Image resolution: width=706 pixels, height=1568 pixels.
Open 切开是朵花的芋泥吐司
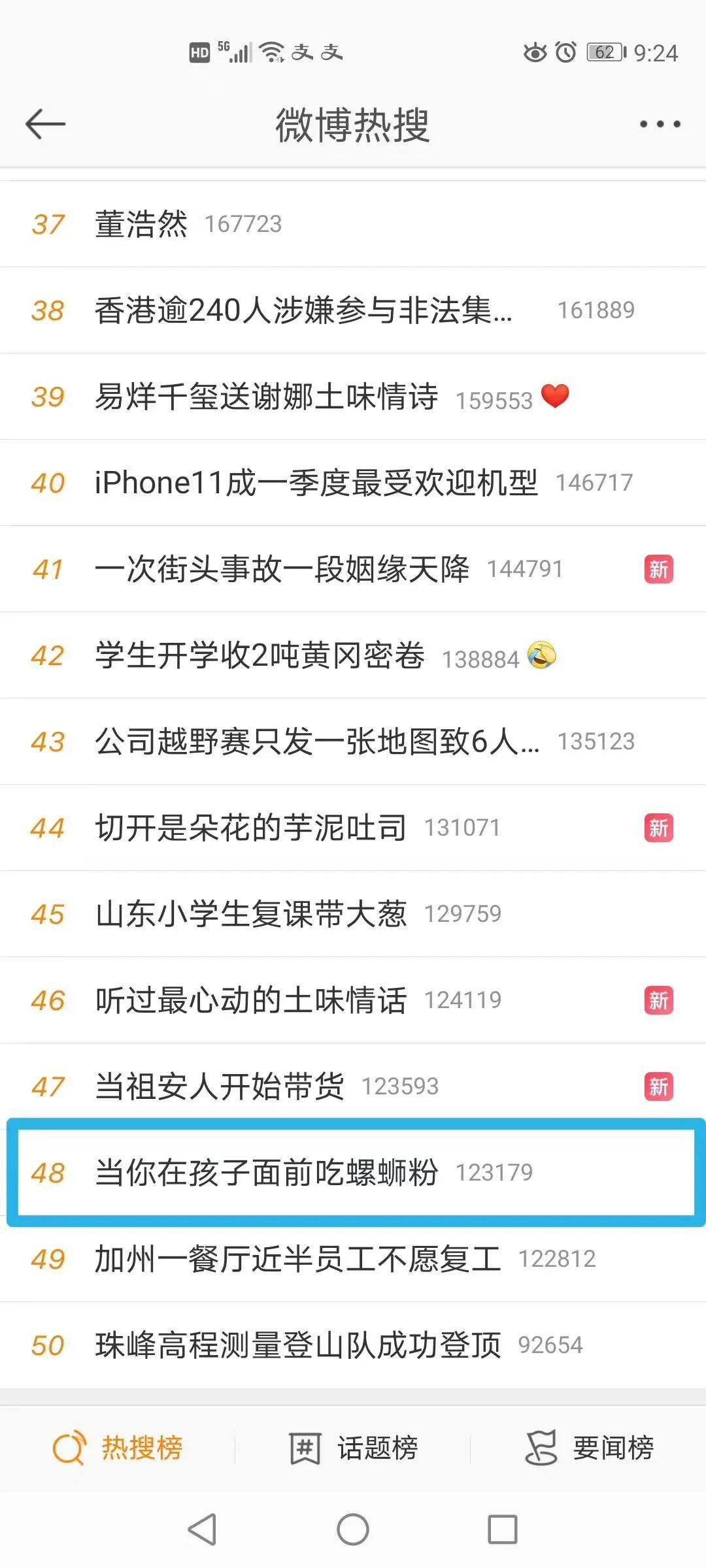pos(250,828)
